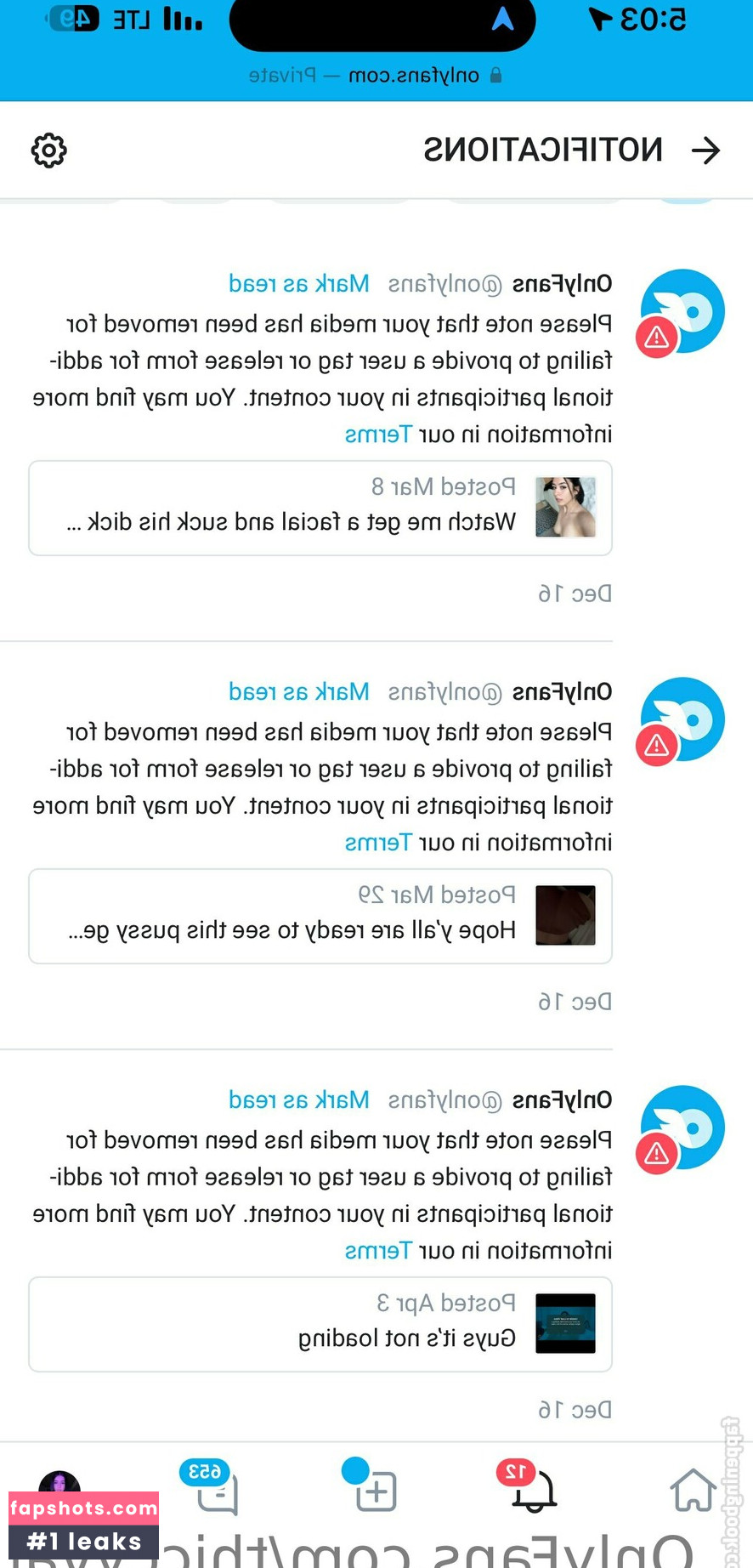The width and height of the screenshot is (753, 1568).
Task: Mark the Mar 29 post notification as read
Action: click(x=299, y=692)
